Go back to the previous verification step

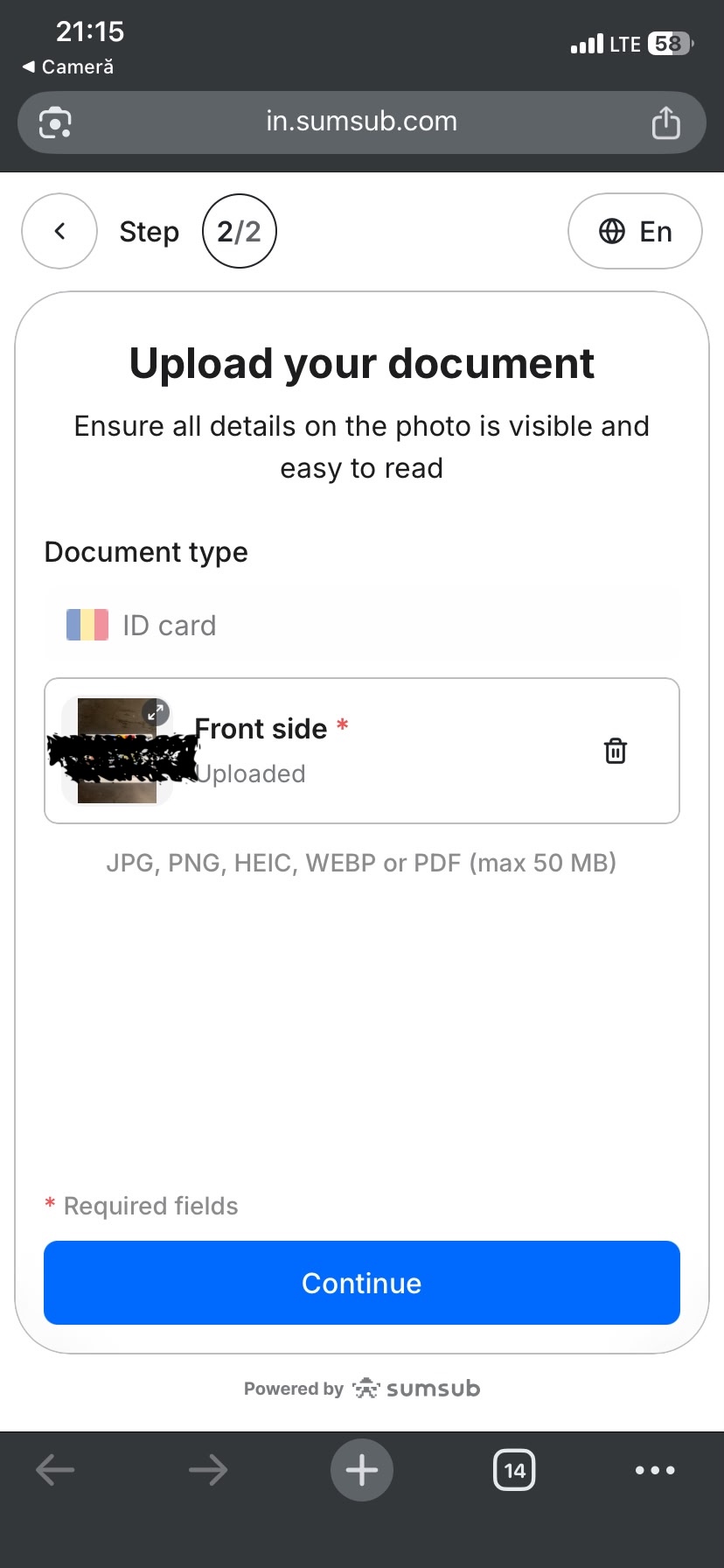(x=59, y=231)
